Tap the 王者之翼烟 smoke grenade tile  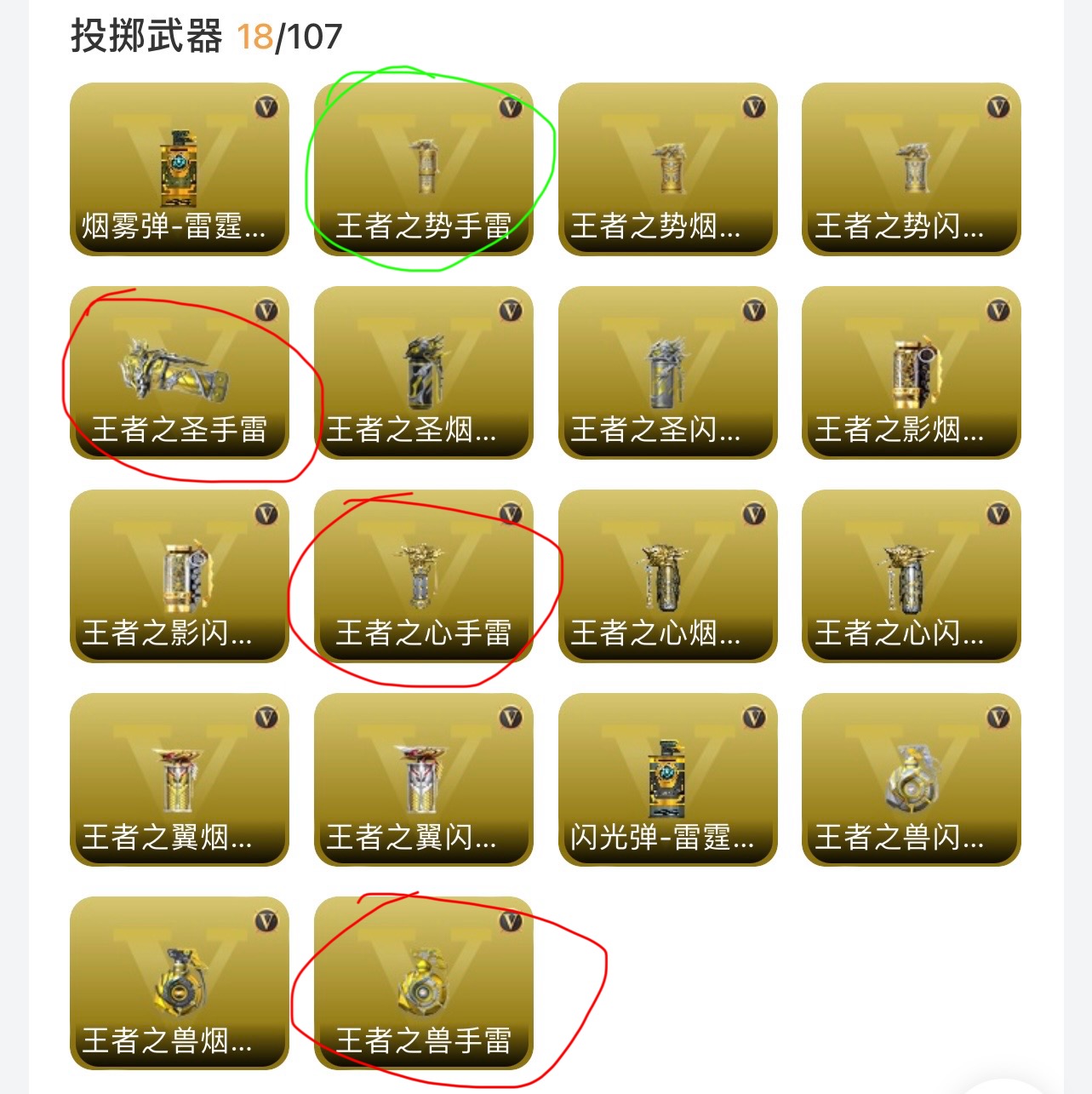179,779
